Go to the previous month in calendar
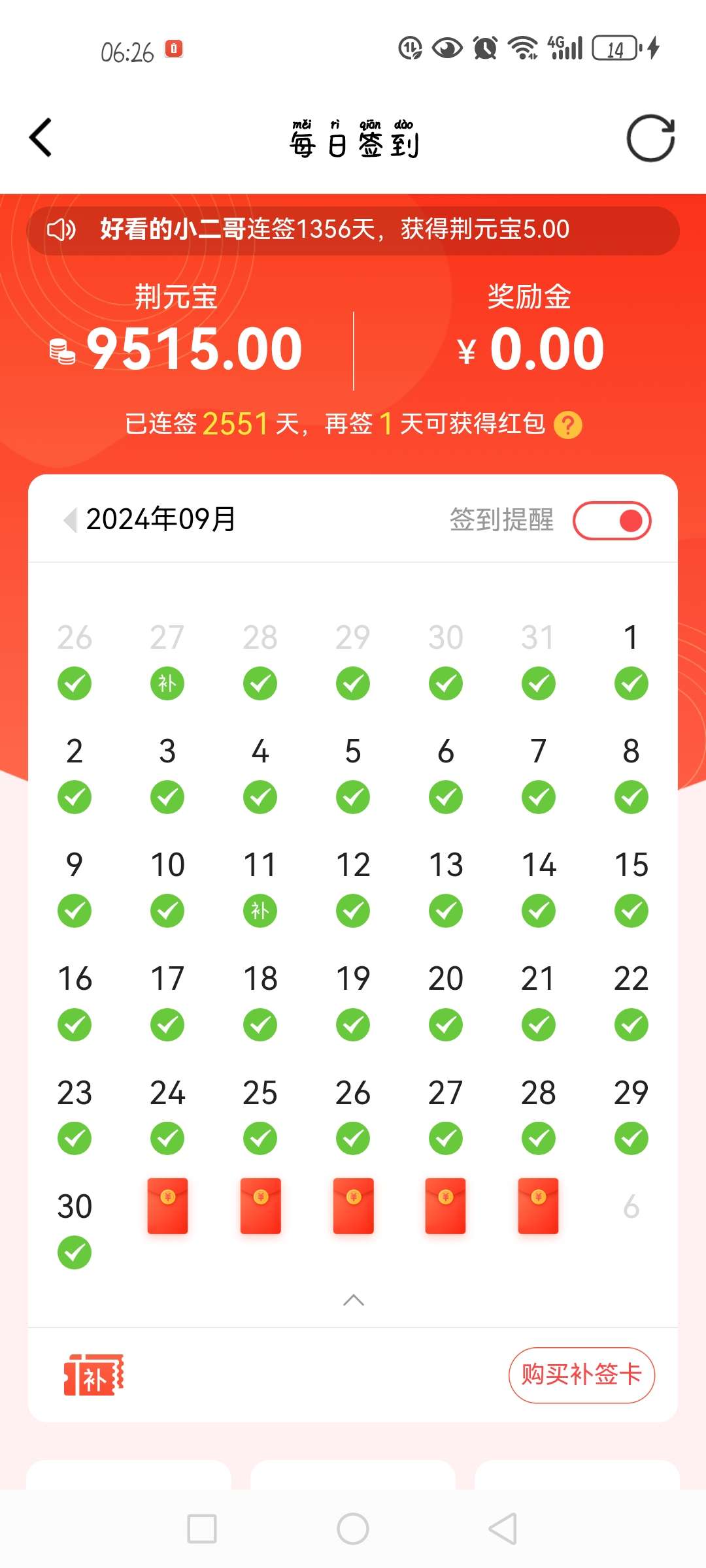Viewport: 706px width, 1568px height. 70,520
